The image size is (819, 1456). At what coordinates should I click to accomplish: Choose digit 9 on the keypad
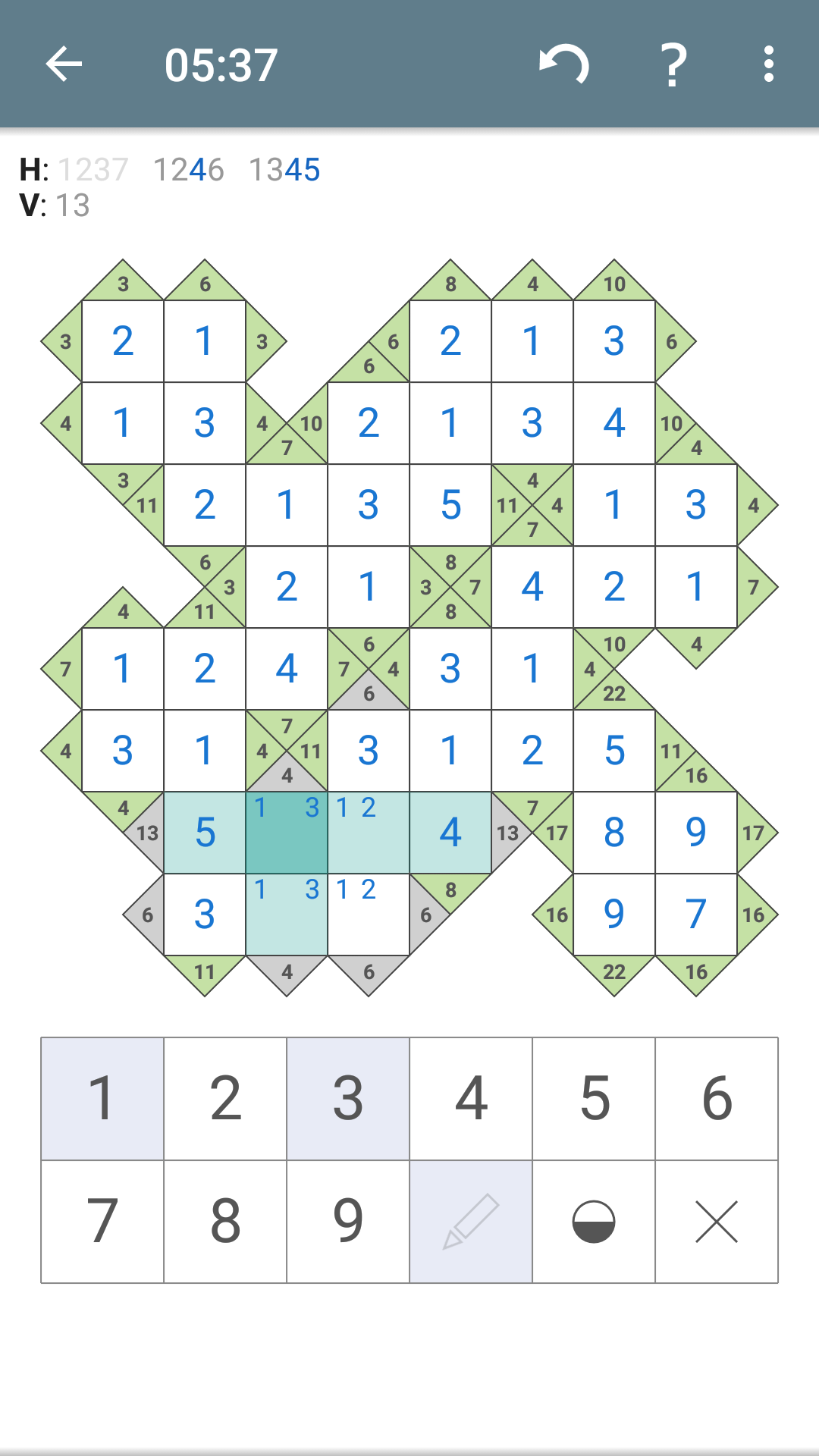348,1221
